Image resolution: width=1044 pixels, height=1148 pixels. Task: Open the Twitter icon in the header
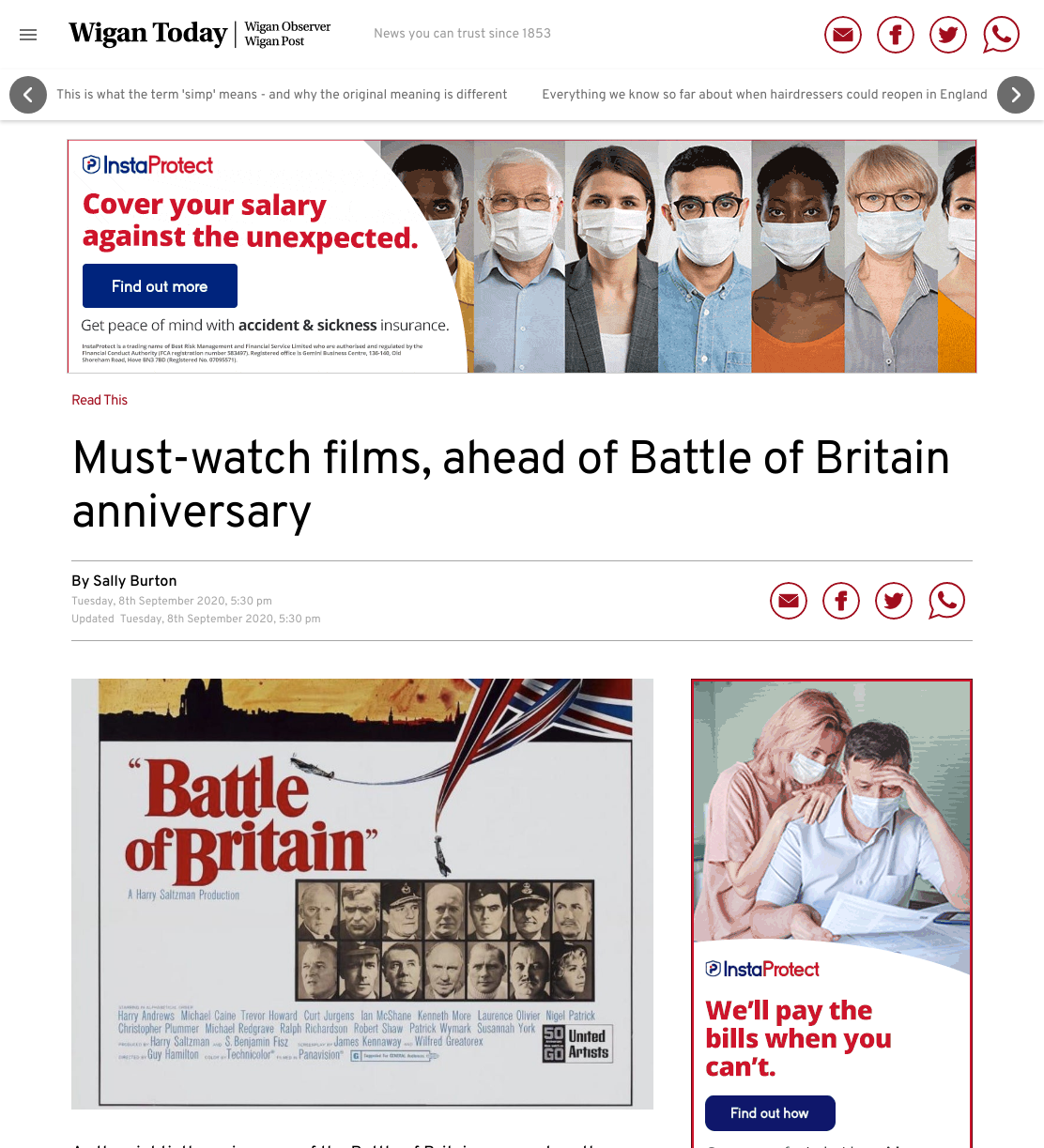tap(948, 35)
